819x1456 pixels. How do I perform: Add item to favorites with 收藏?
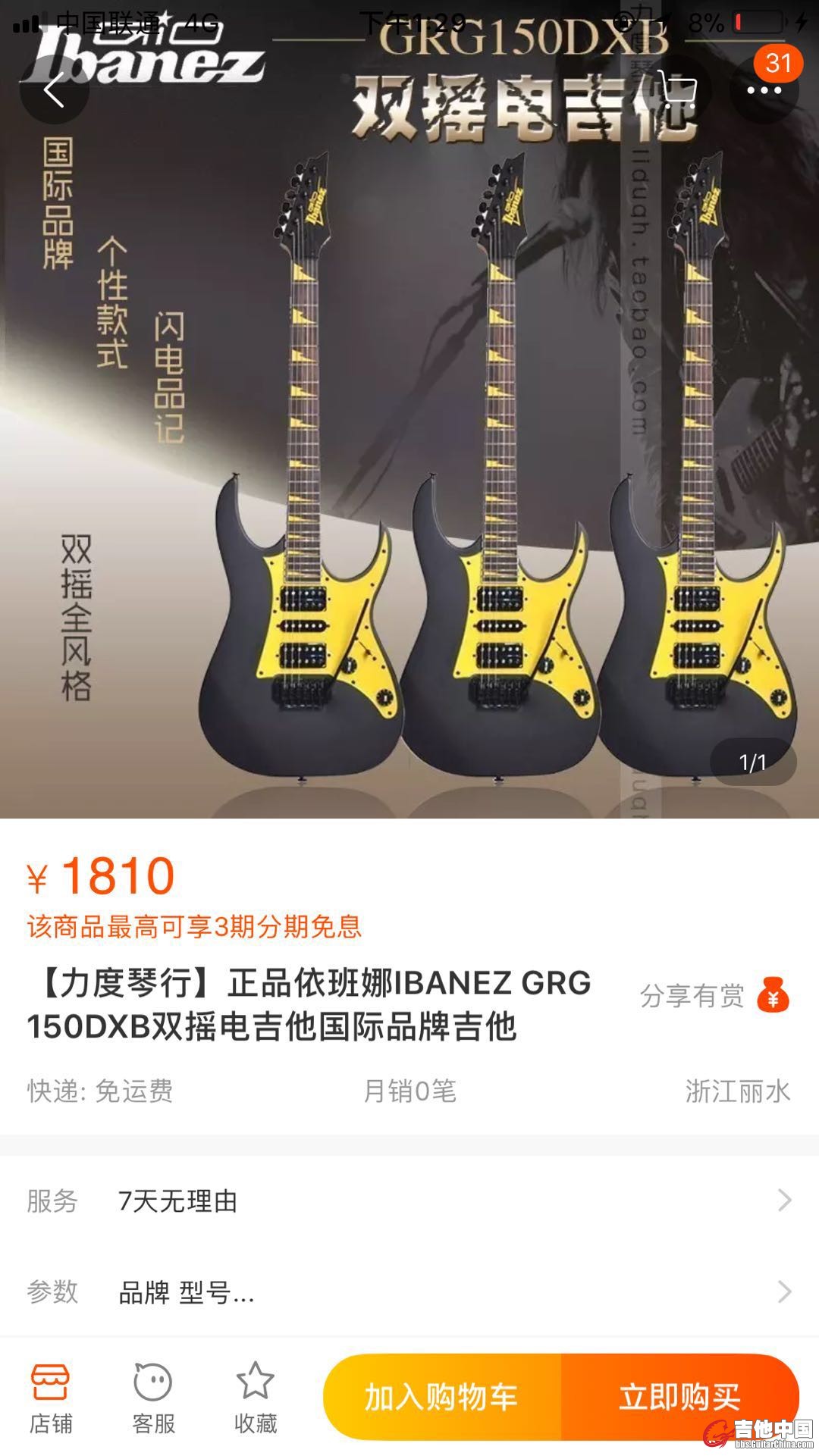[256, 1399]
